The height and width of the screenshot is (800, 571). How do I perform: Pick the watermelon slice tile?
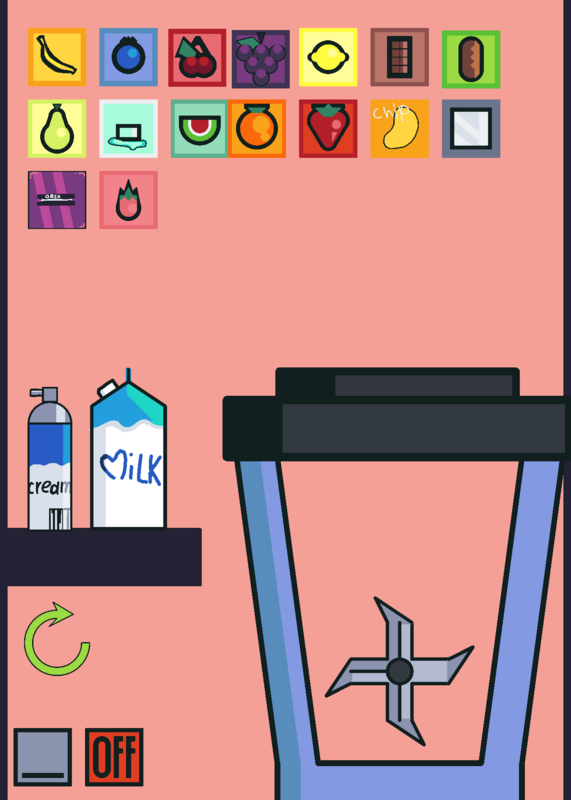pyautogui.click(x=200, y=129)
